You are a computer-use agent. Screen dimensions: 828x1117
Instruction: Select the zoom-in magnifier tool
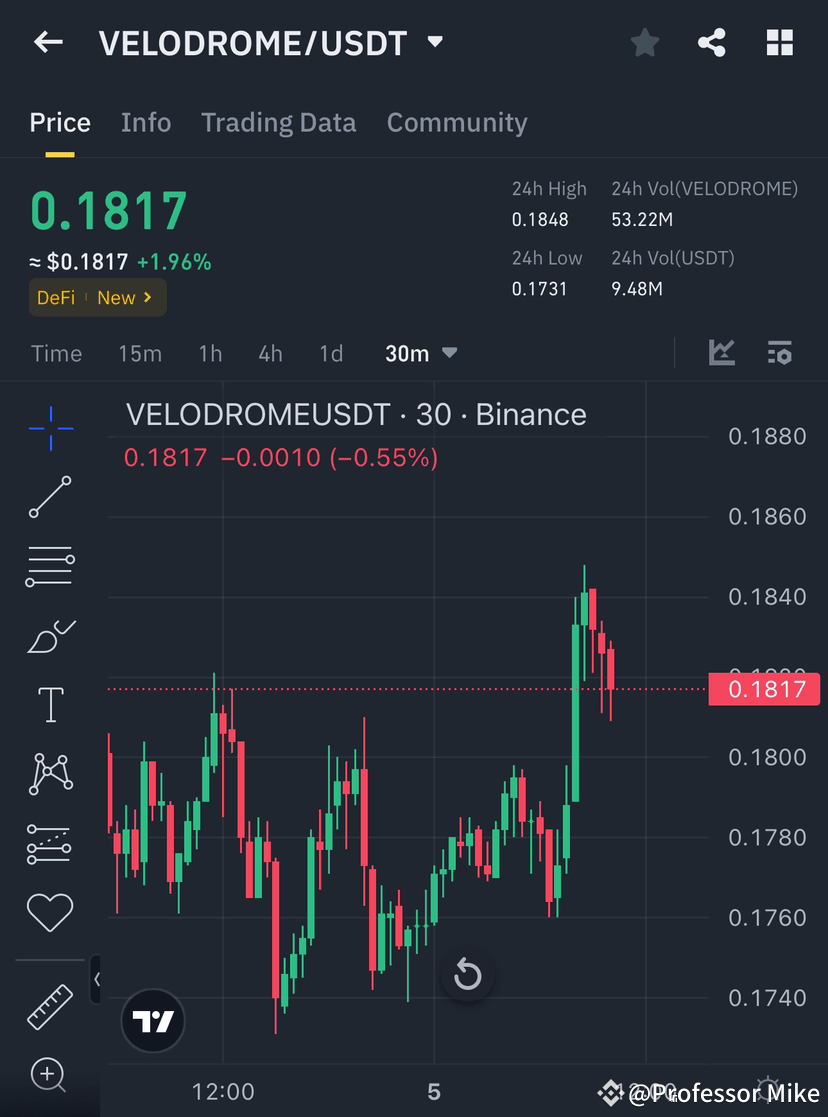50,1075
